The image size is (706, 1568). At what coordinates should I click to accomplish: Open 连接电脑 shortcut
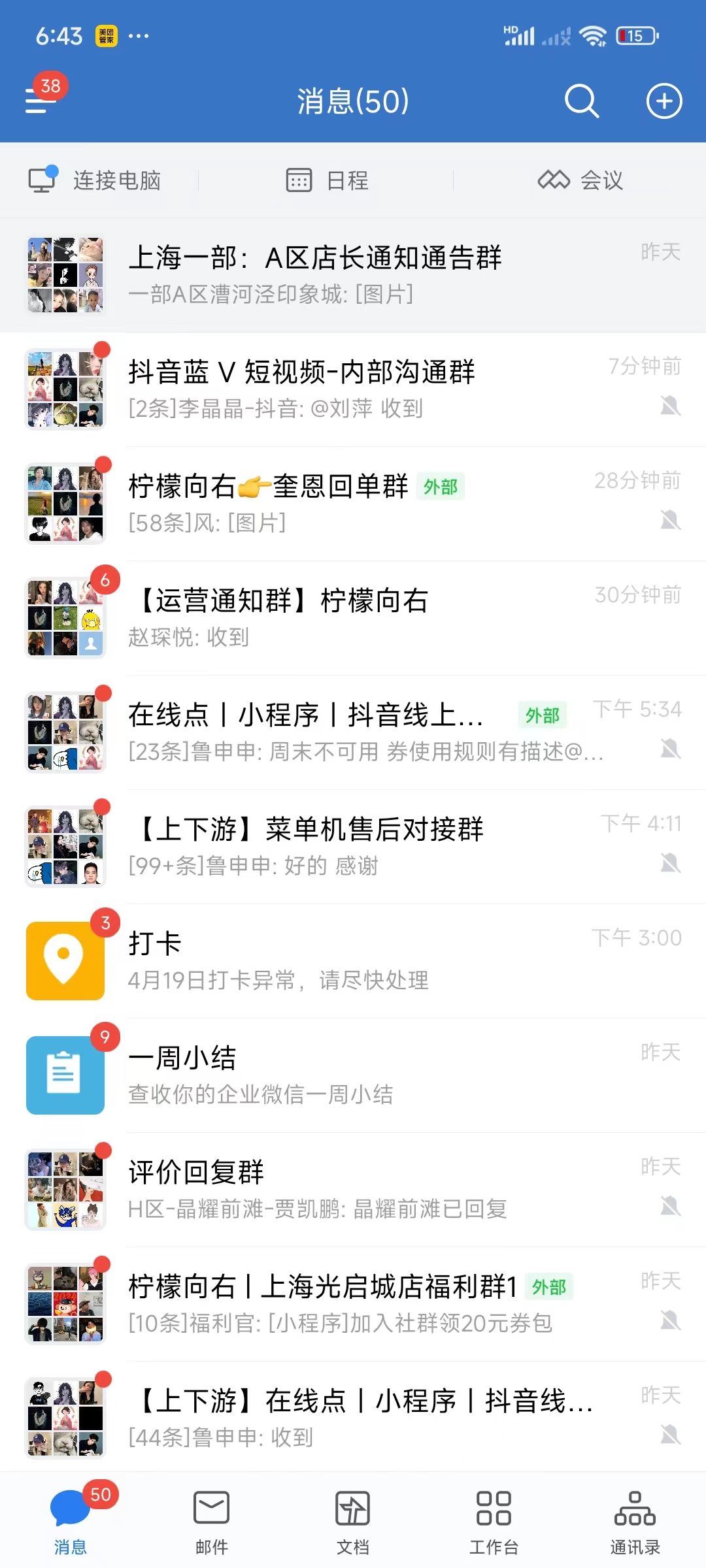[96, 180]
